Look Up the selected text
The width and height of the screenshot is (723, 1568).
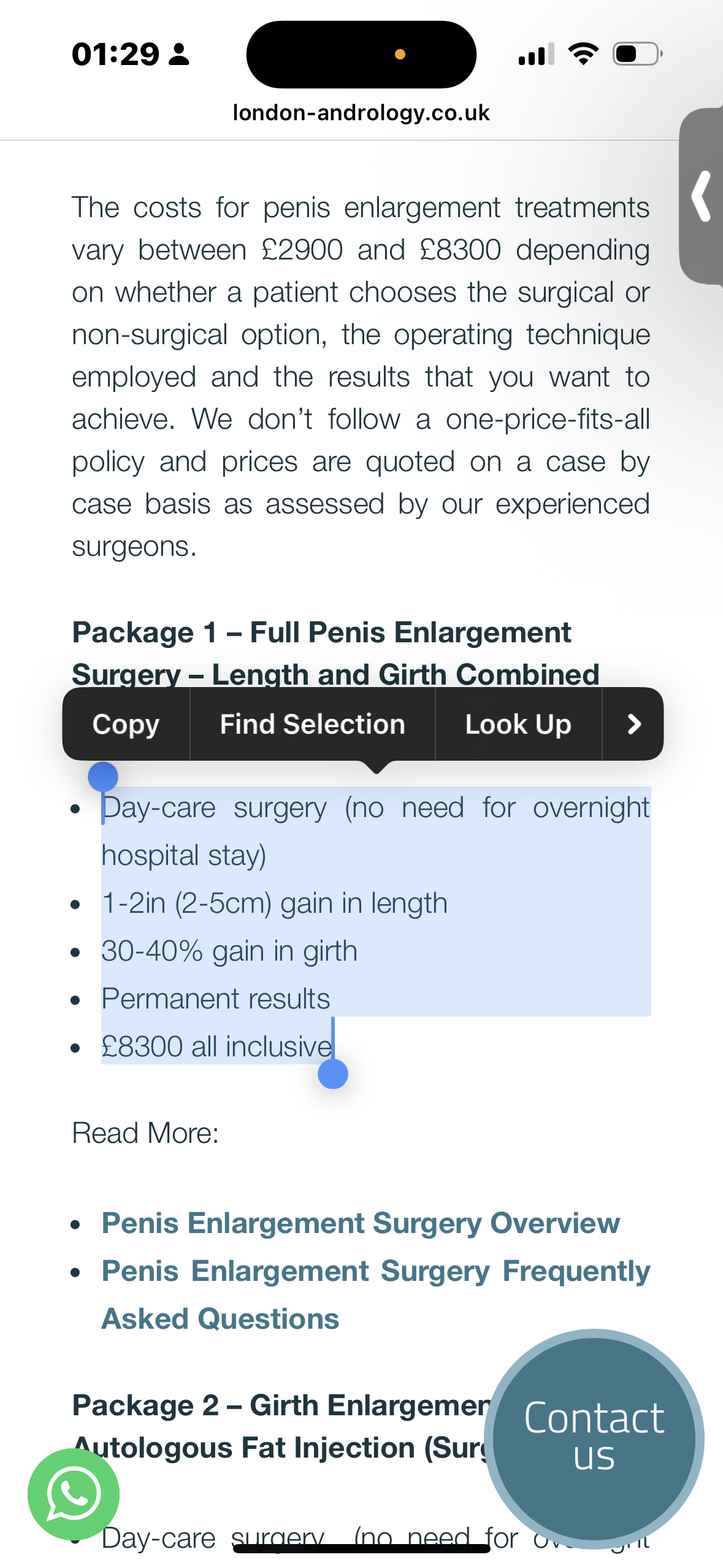[518, 724]
